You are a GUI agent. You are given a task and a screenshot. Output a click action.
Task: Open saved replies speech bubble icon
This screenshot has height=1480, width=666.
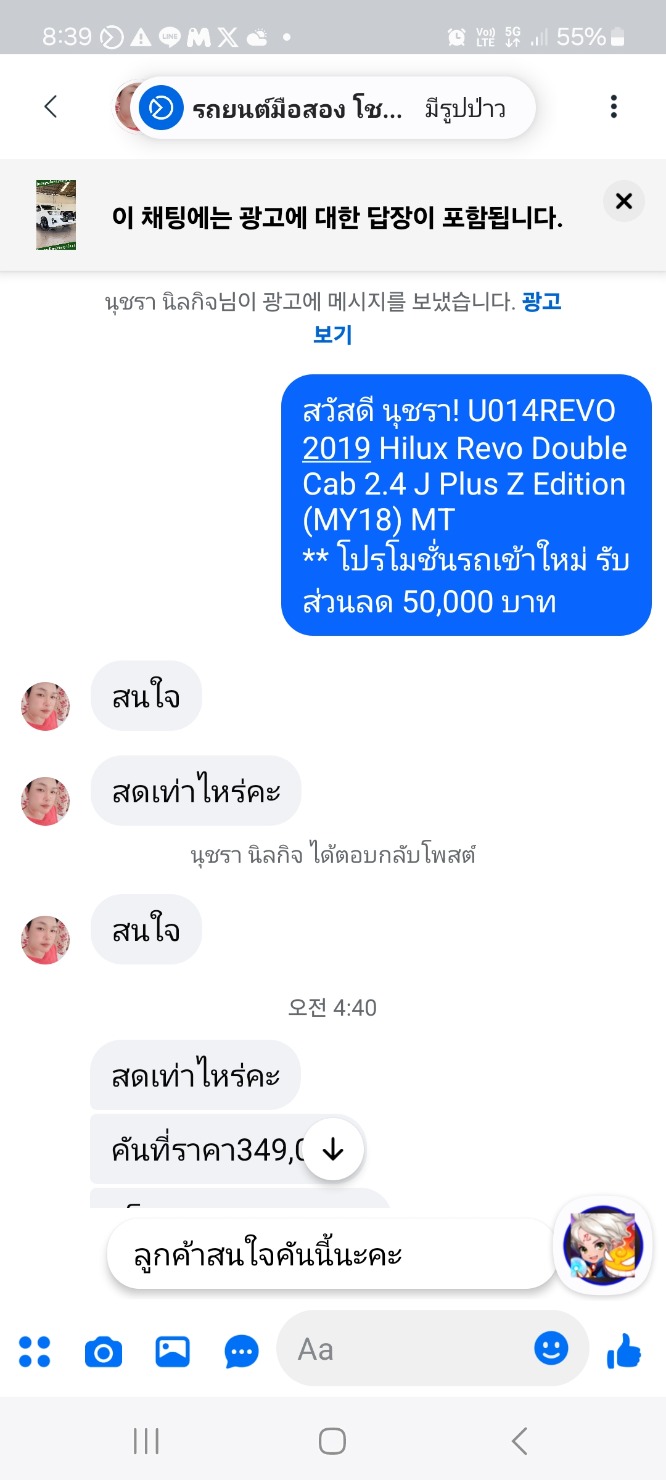(242, 1353)
